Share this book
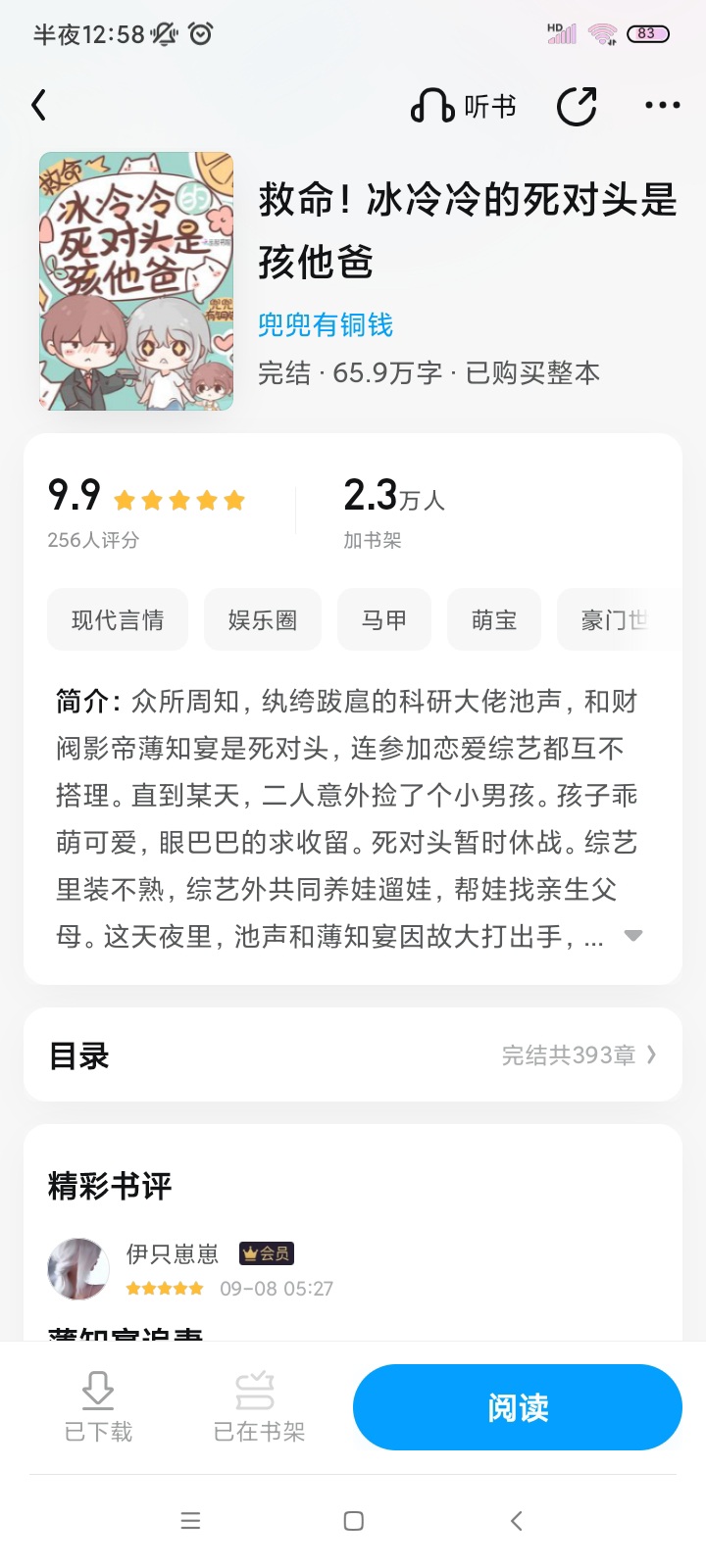The width and height of the screenshot is (706, 1568). (x=577, y=106)
